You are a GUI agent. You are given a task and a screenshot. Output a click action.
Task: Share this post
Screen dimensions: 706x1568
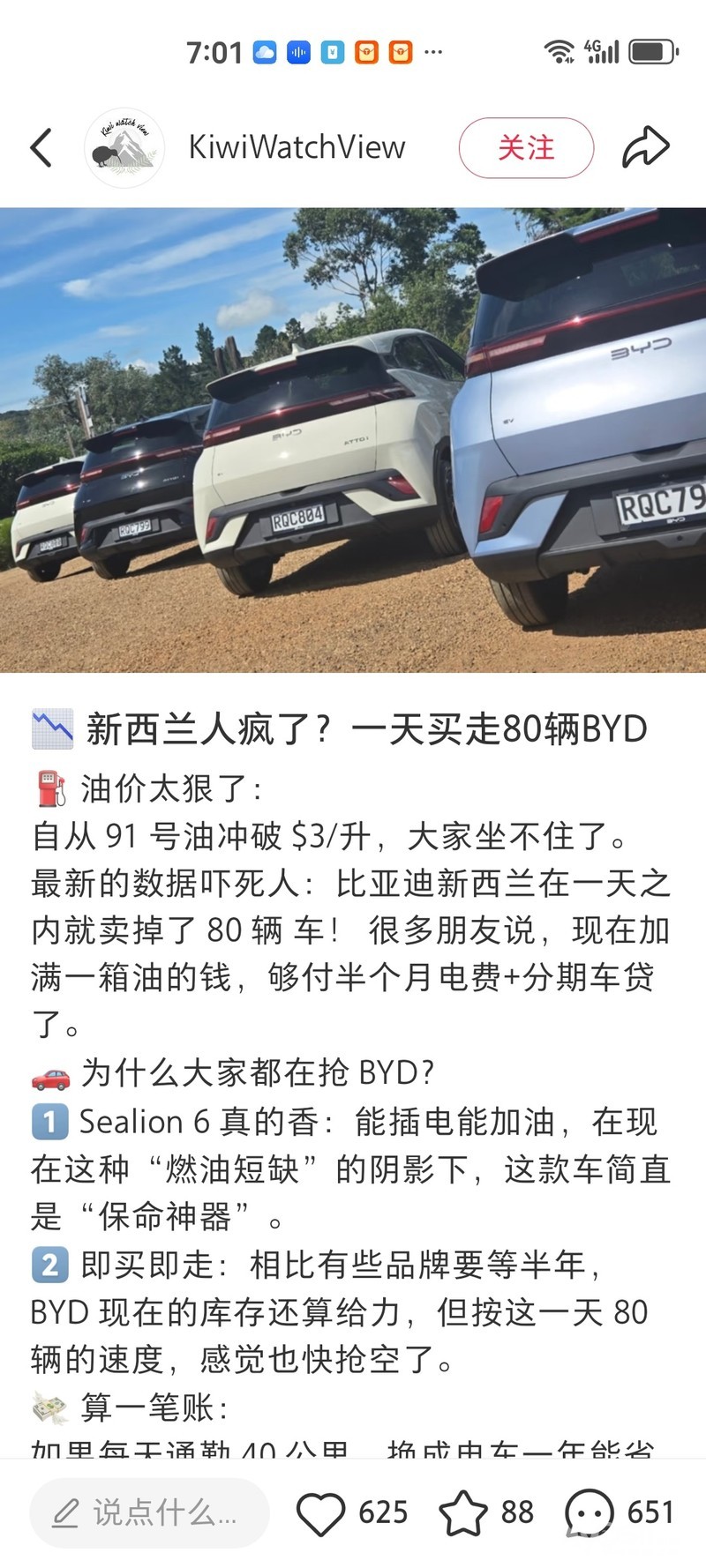click(645, 147)
